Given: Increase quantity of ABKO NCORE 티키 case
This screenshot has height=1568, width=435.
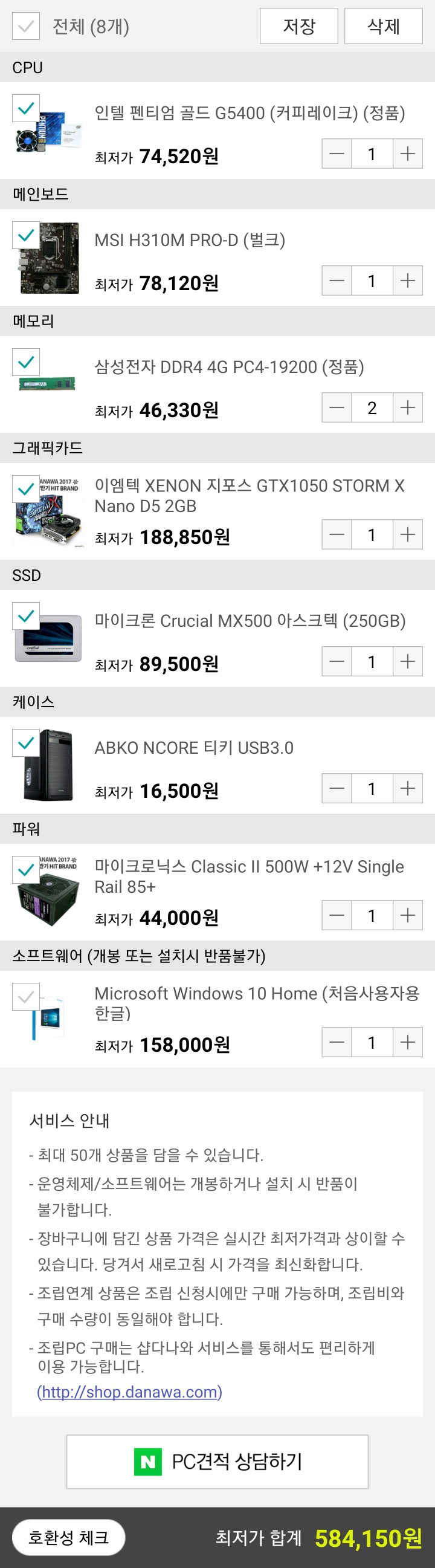Looking at the screenshot, I should pyautogui.click(x=408, y=789).
